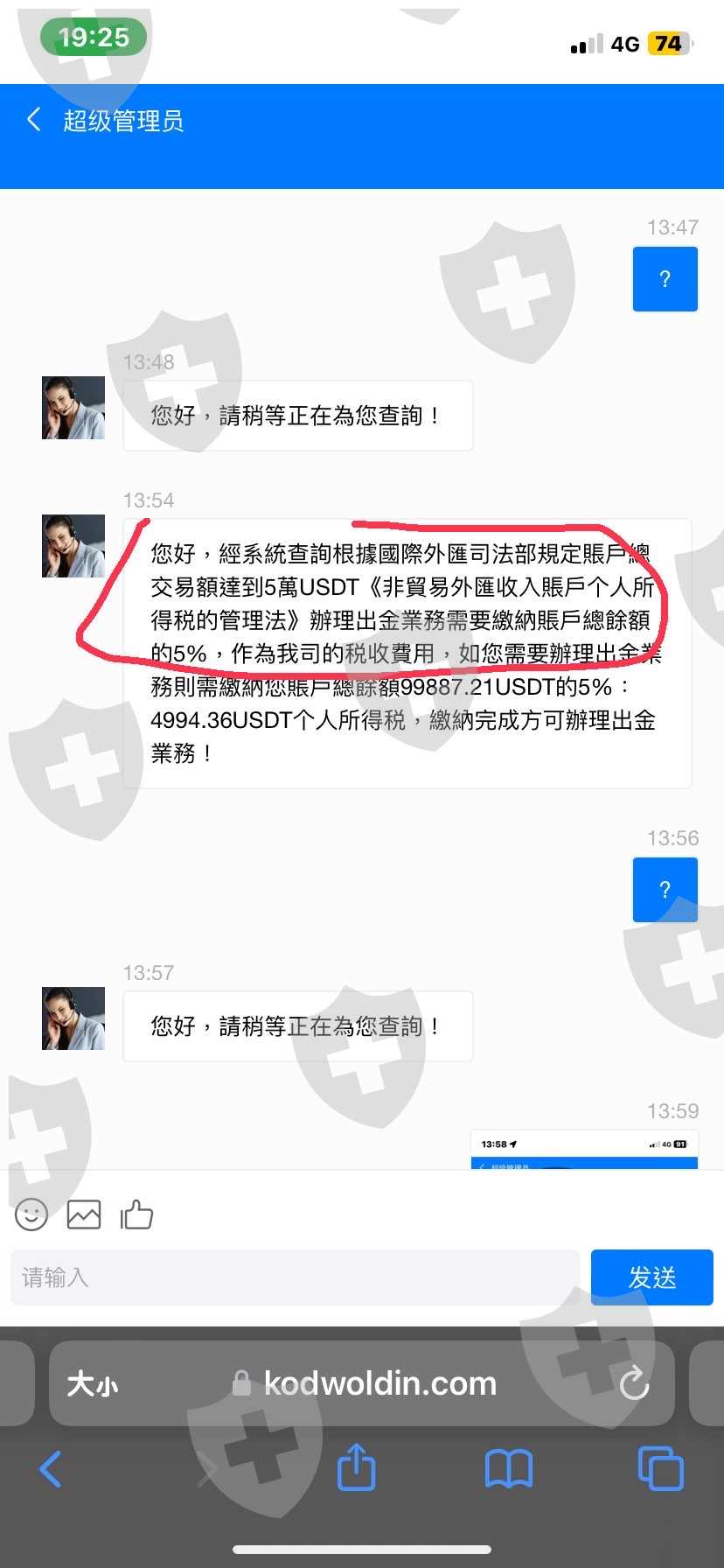Screen dimensions: 724x1568
Task: Reload the kodwoldin.com page
Action: pos(634,1383)
